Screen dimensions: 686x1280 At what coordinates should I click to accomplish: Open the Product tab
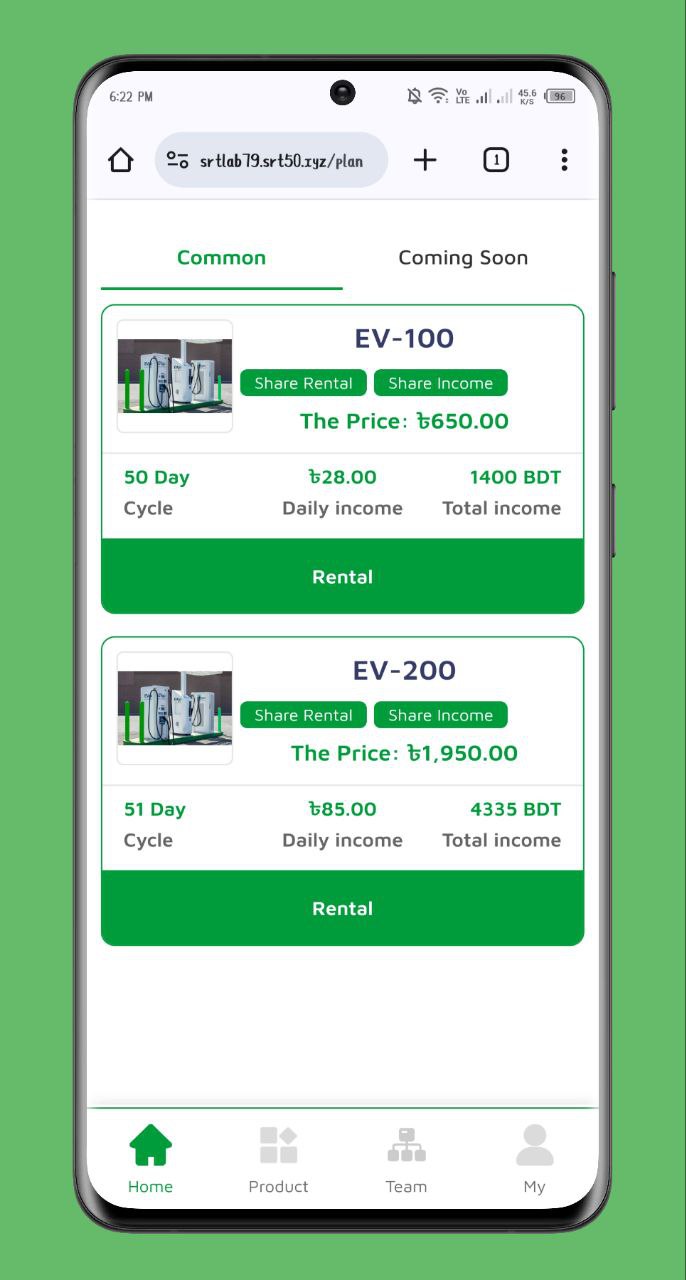click(x=278, y=1159)
